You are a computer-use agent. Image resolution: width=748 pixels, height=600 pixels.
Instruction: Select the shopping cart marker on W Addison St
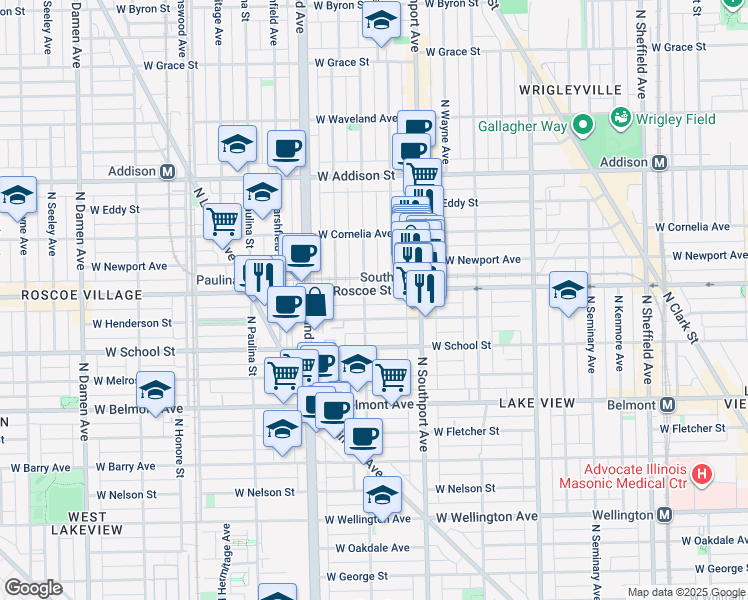[423, 174]
